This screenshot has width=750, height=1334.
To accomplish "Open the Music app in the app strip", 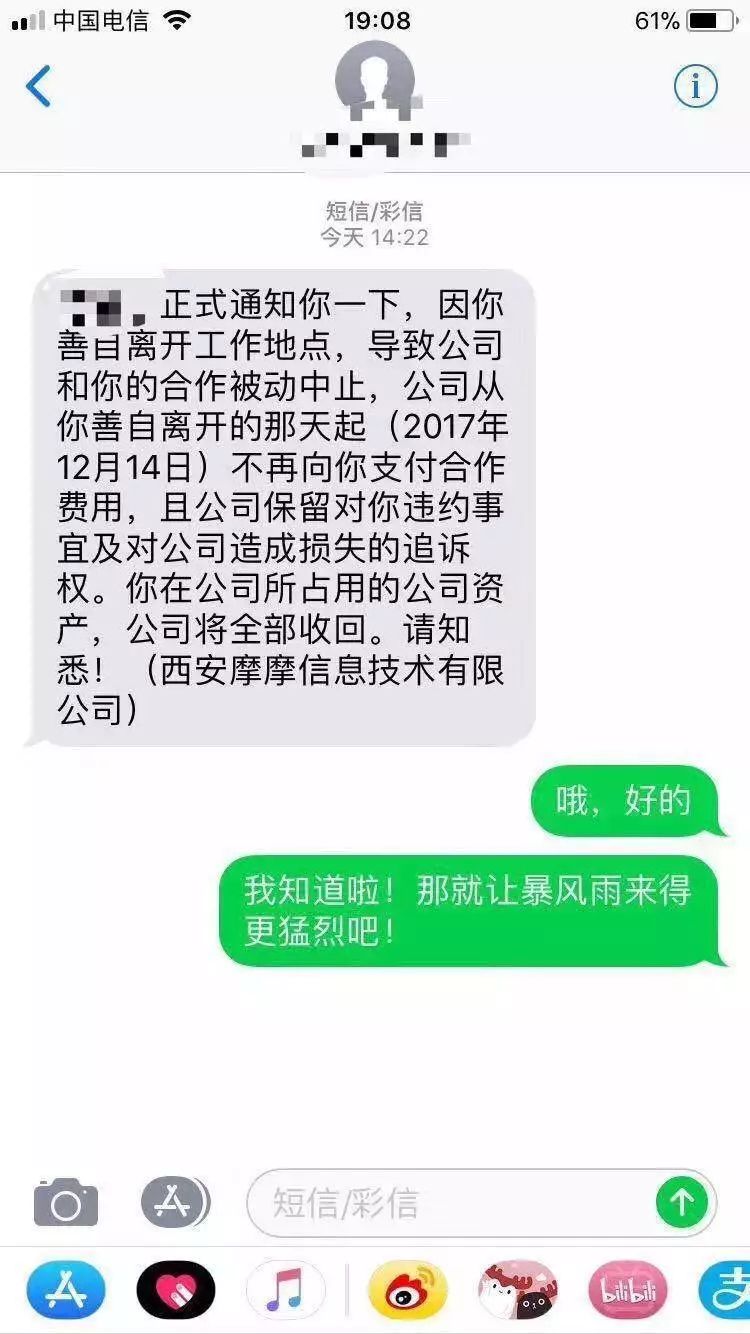I will tap(285, 1289).
